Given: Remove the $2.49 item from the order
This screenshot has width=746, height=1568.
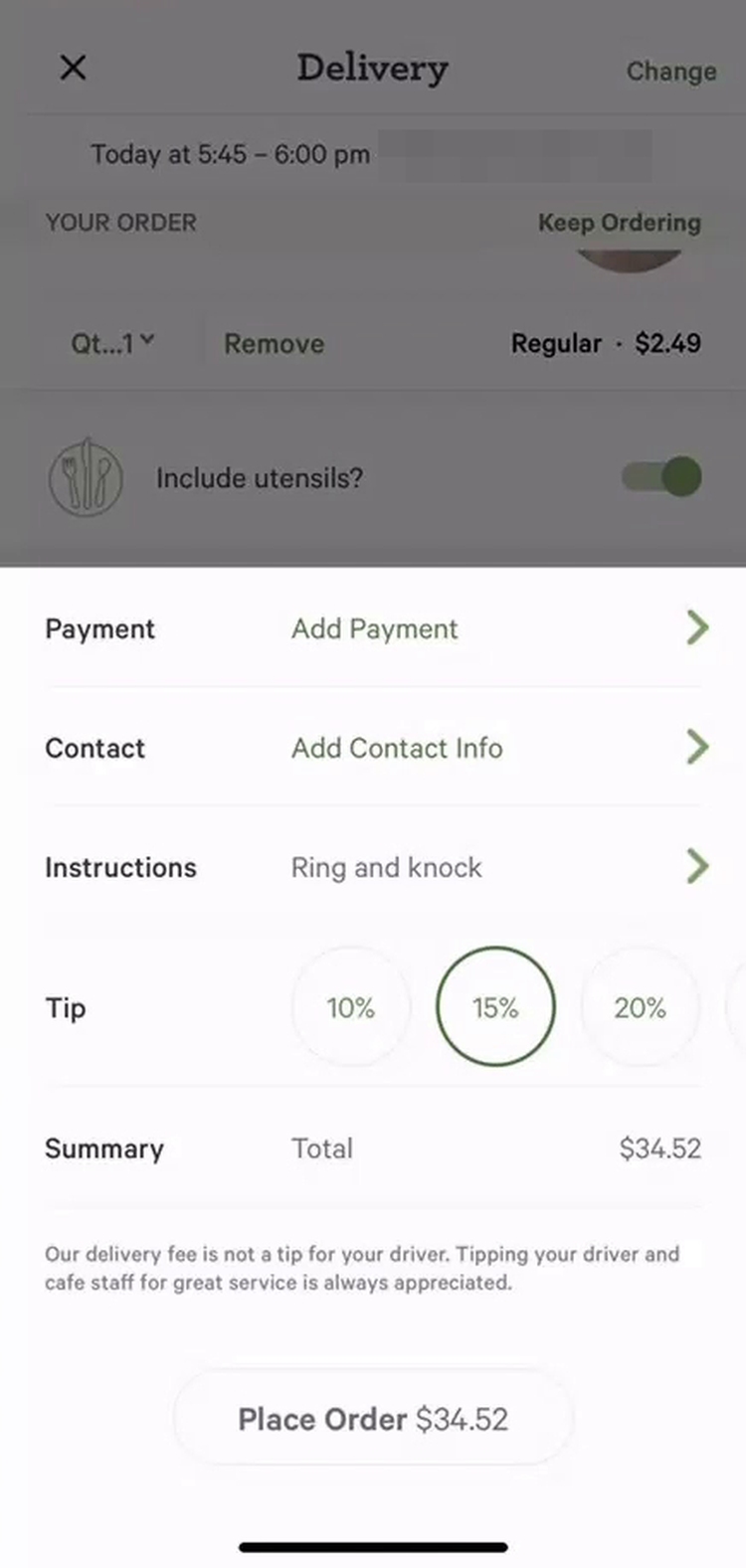Looking at the screenshot, I should 273,343.
